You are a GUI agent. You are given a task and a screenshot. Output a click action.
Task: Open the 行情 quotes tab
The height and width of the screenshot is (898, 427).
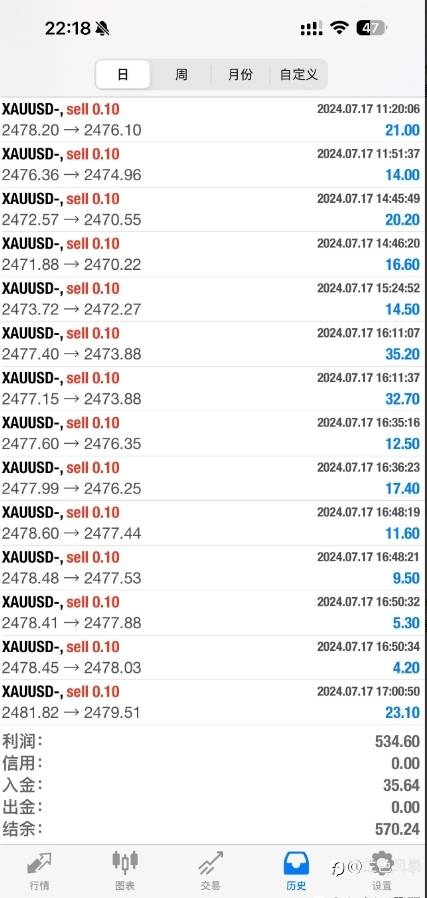[x=39, y=871]
